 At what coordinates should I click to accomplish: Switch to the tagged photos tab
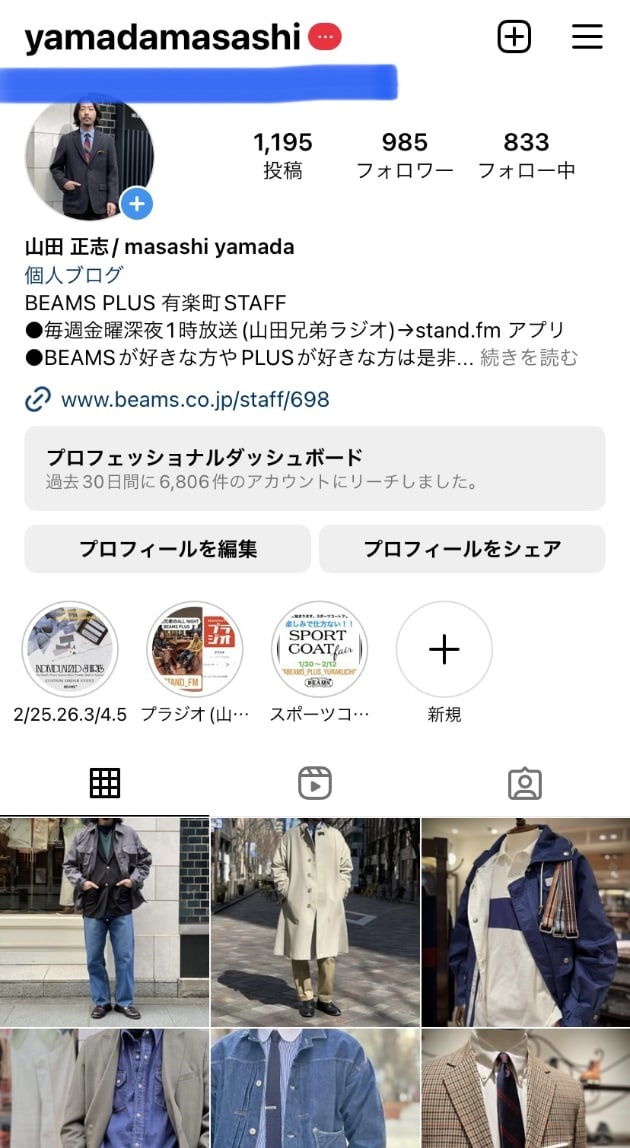coord(524,783)
